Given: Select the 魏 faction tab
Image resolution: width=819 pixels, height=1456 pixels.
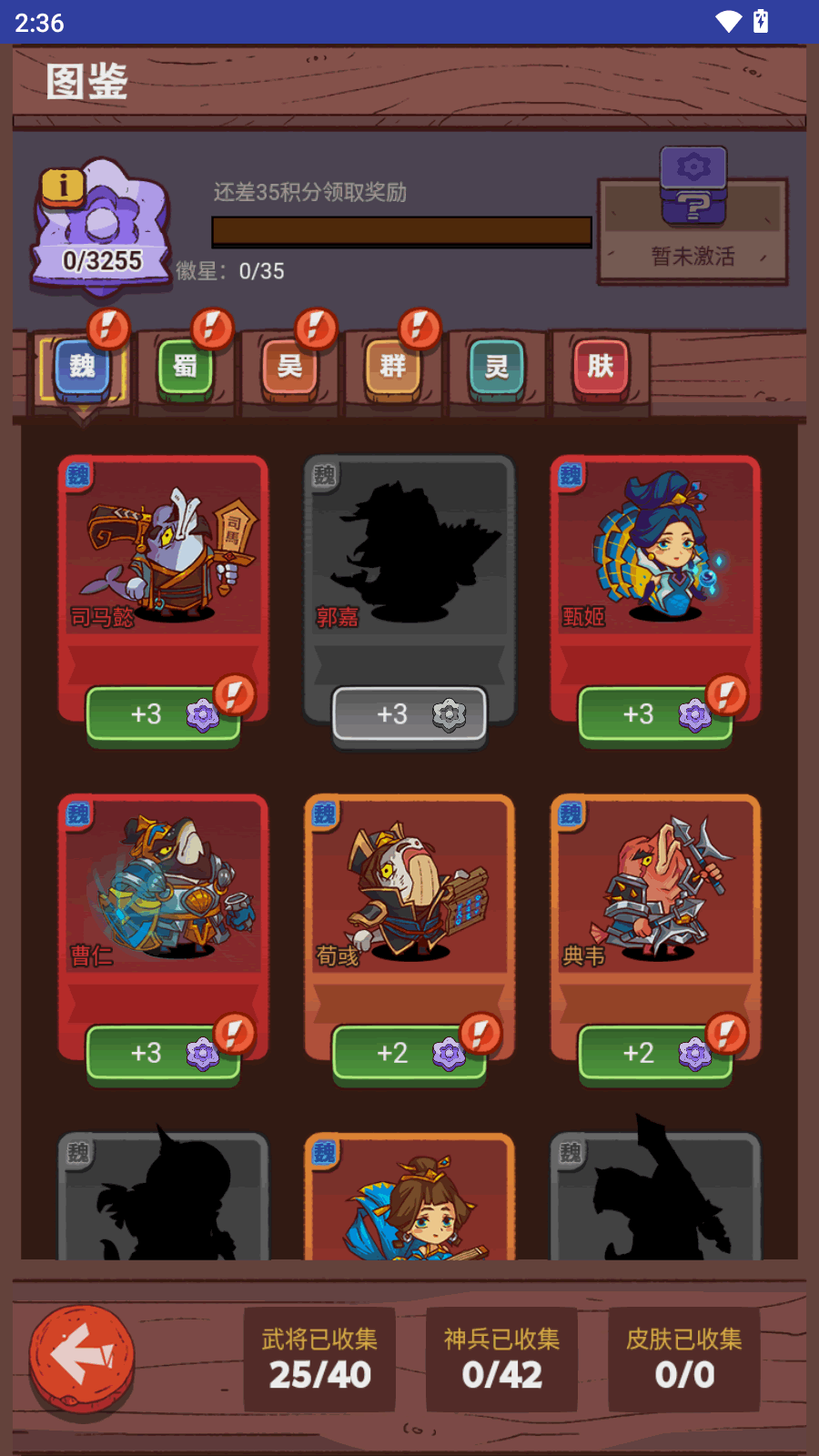Looking at the screenshot, I should 82,368.
